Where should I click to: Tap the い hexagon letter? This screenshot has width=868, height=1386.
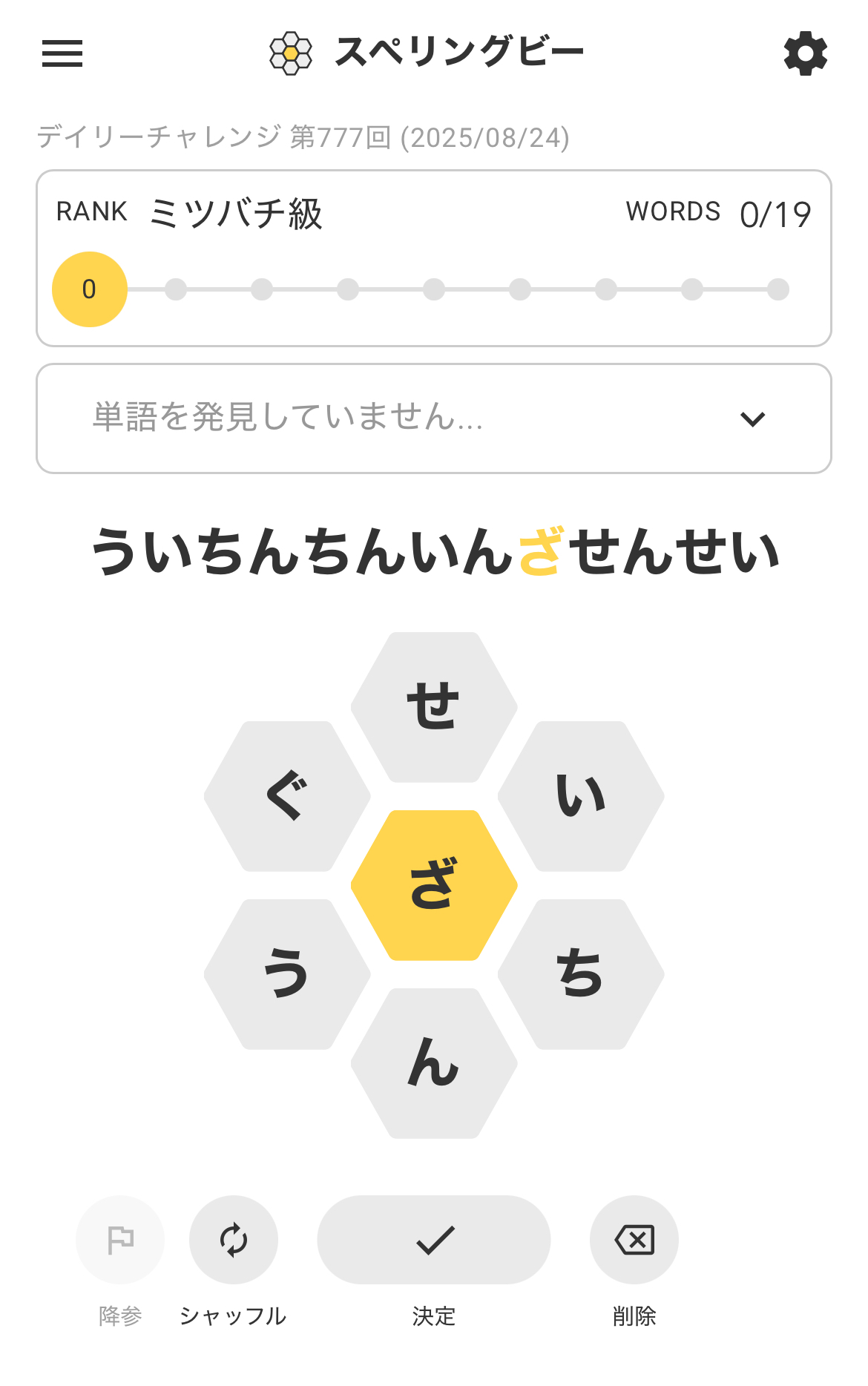tap(581, 796)
